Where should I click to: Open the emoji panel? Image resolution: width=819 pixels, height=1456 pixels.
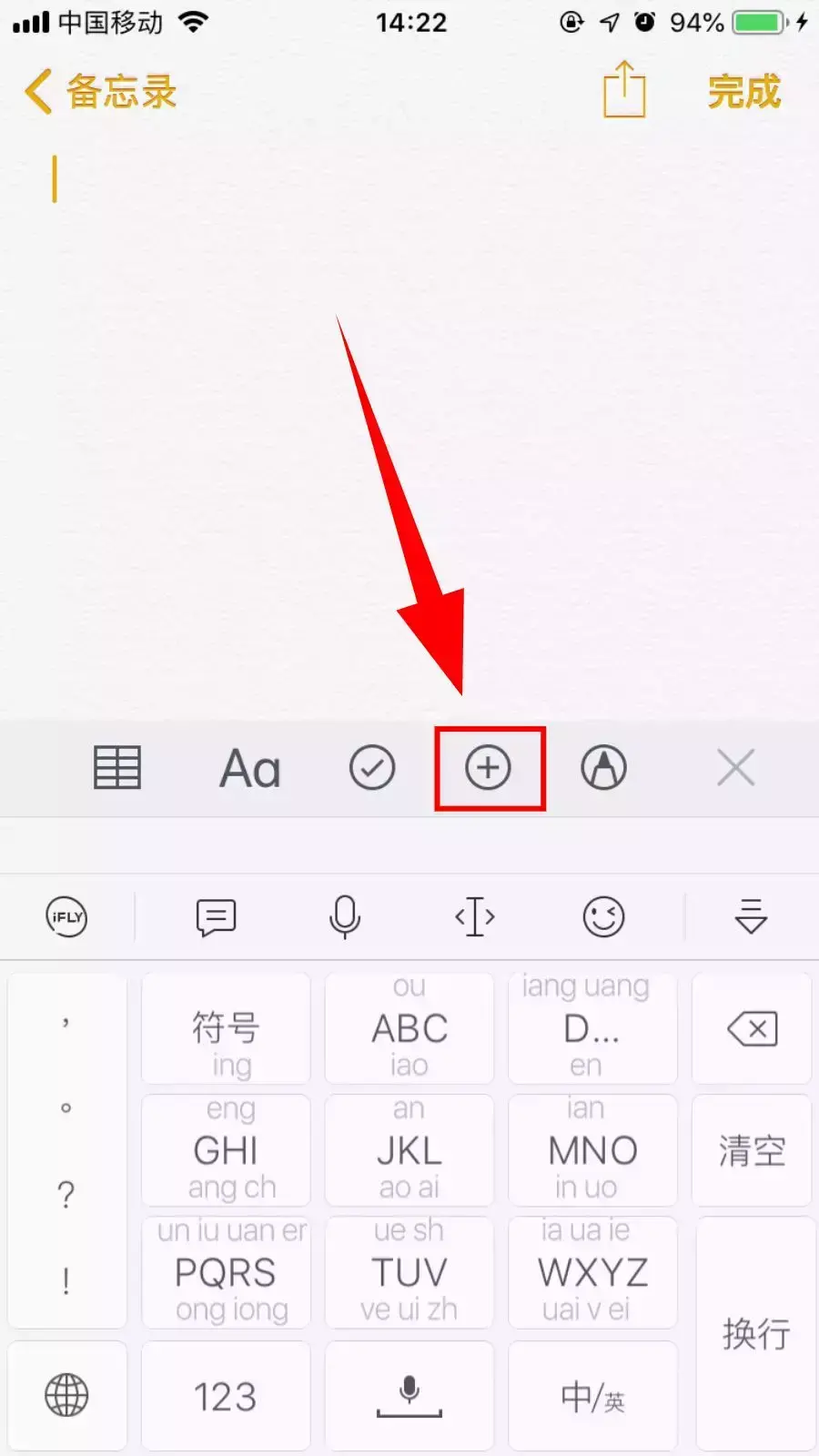[x=603, y=917]
